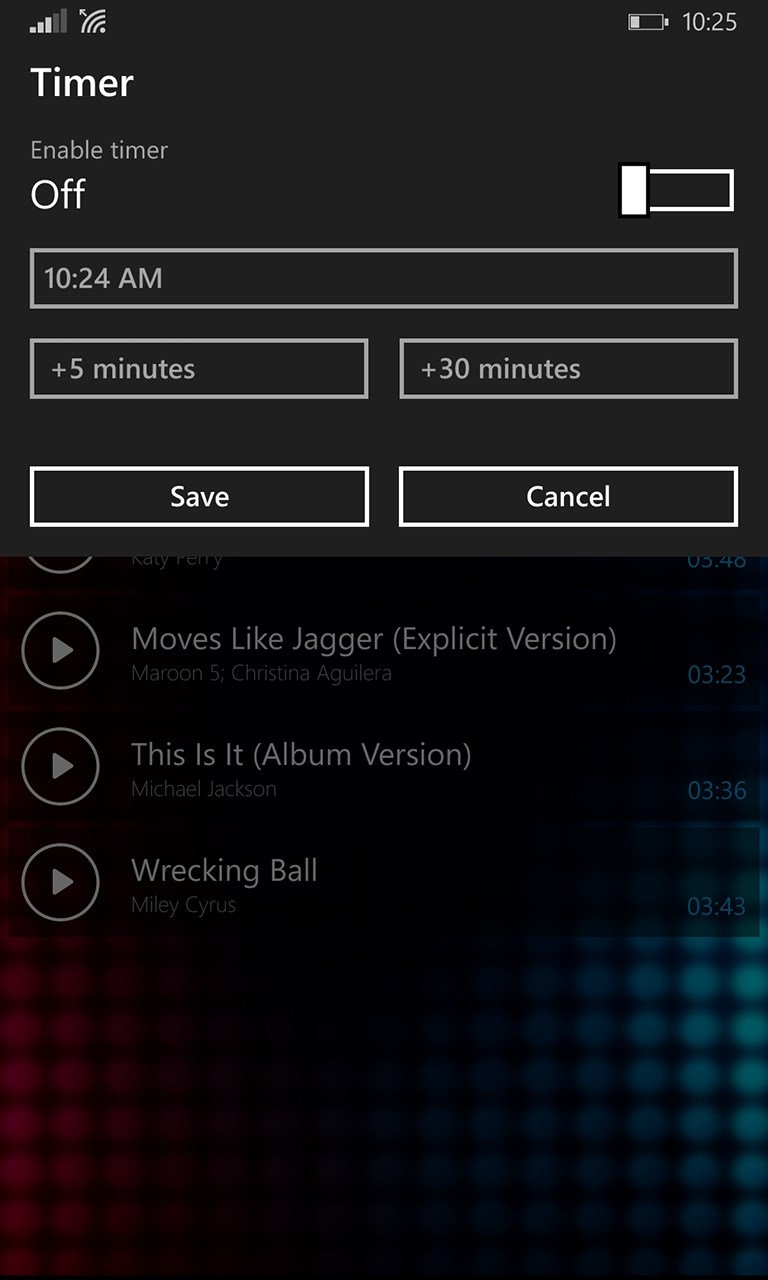Select the song title This Is It

coord(301,755)
